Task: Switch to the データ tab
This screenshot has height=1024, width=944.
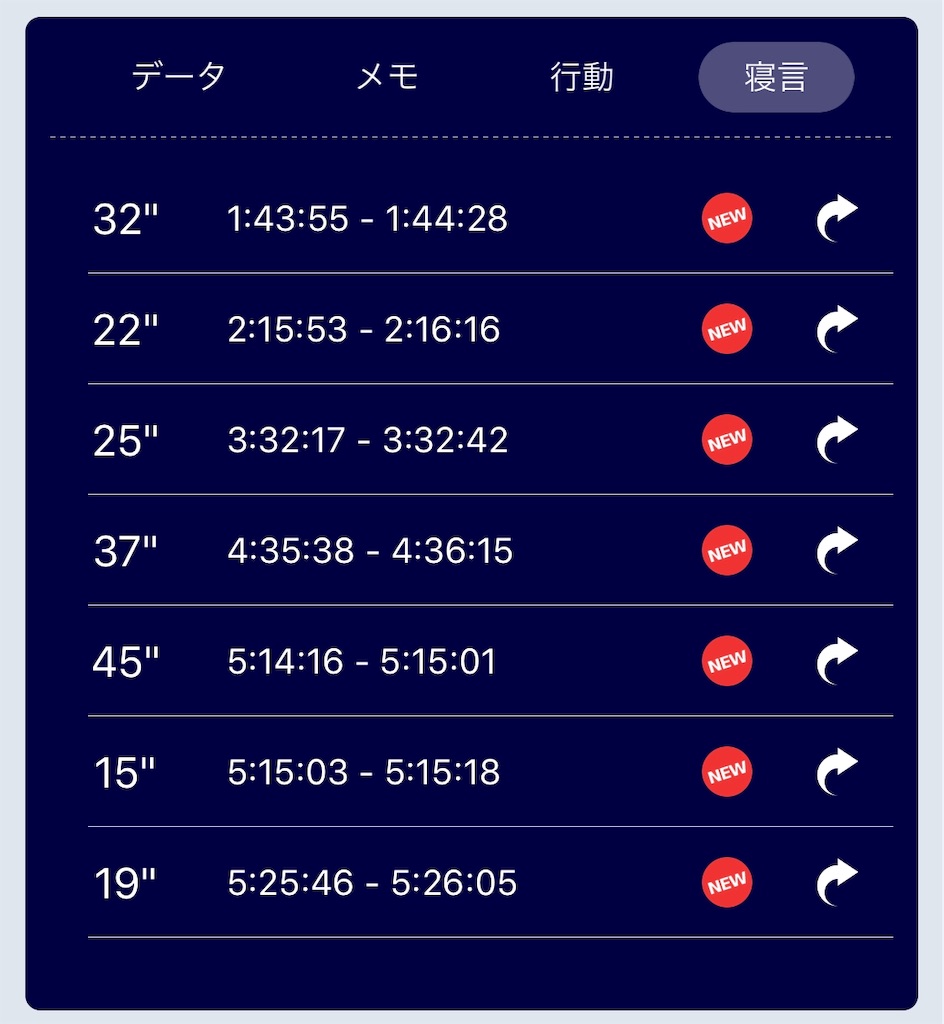Action: 178,77
